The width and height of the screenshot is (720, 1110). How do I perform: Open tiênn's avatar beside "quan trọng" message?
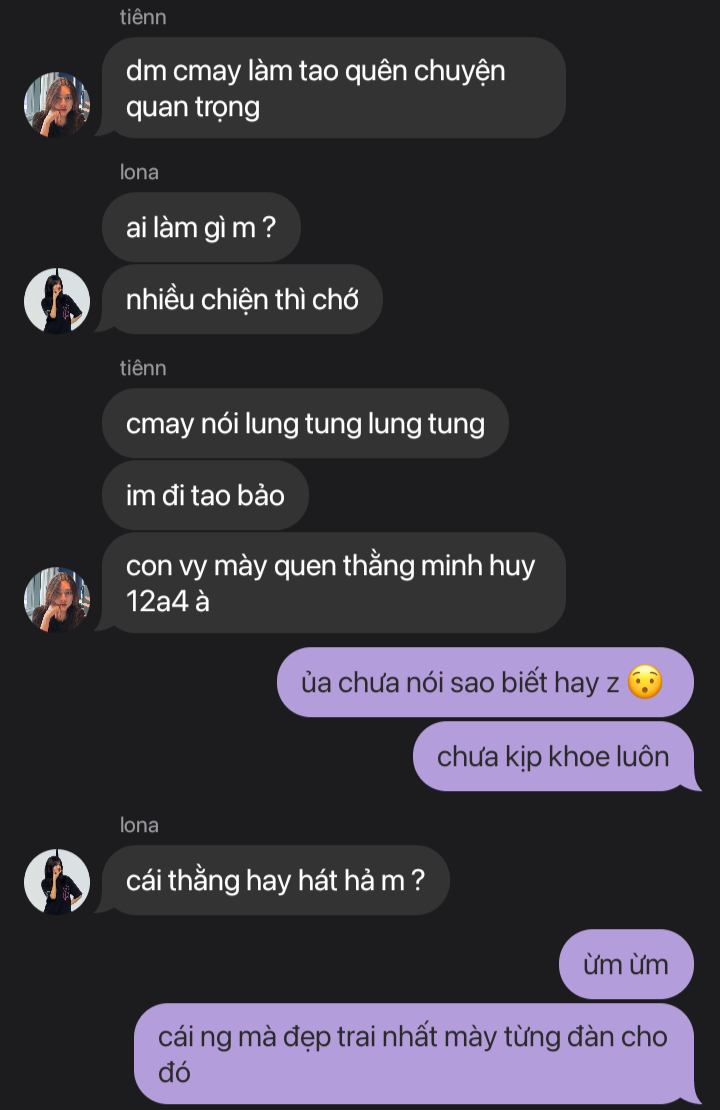[x=57, y=105]
